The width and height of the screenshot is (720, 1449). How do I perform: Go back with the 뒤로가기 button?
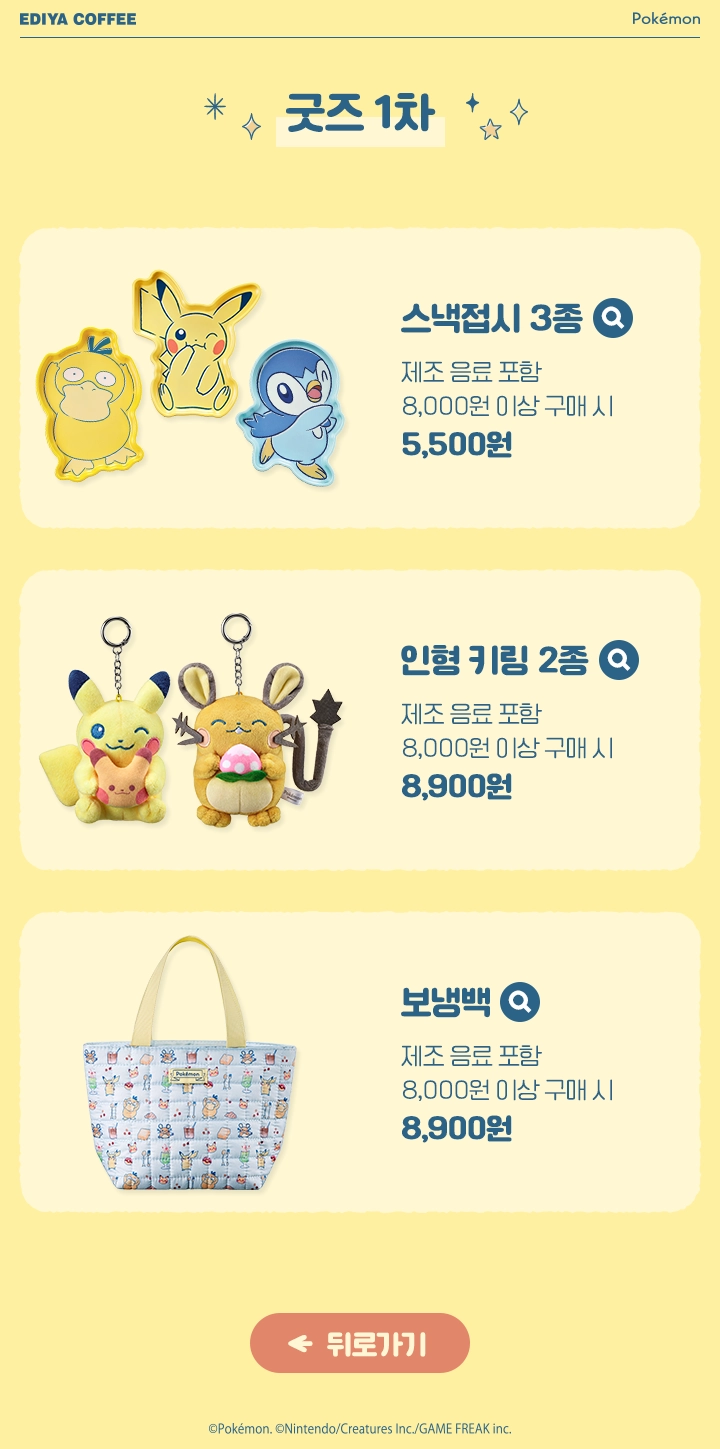(x=360, y=1343)
